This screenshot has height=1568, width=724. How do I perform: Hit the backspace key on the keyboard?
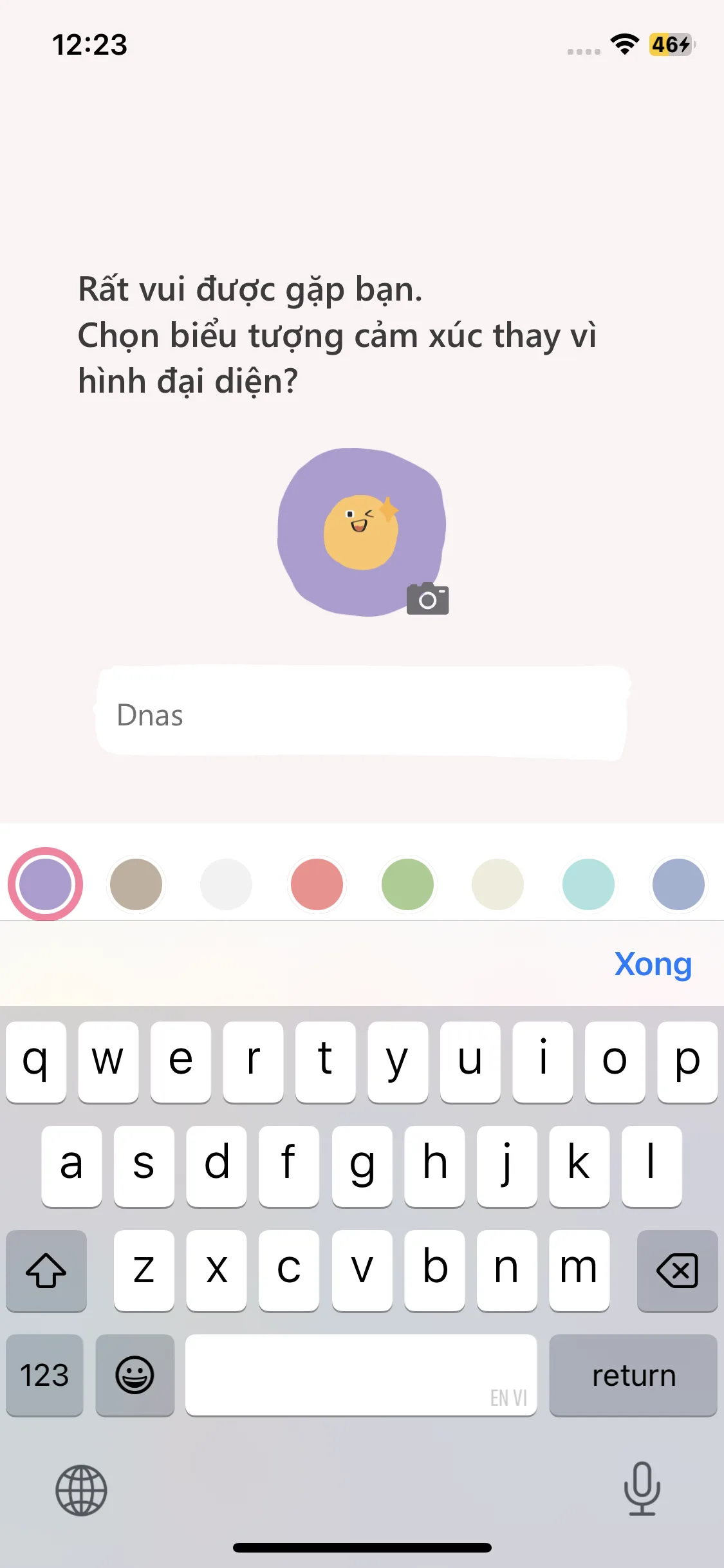point(677,1271)
